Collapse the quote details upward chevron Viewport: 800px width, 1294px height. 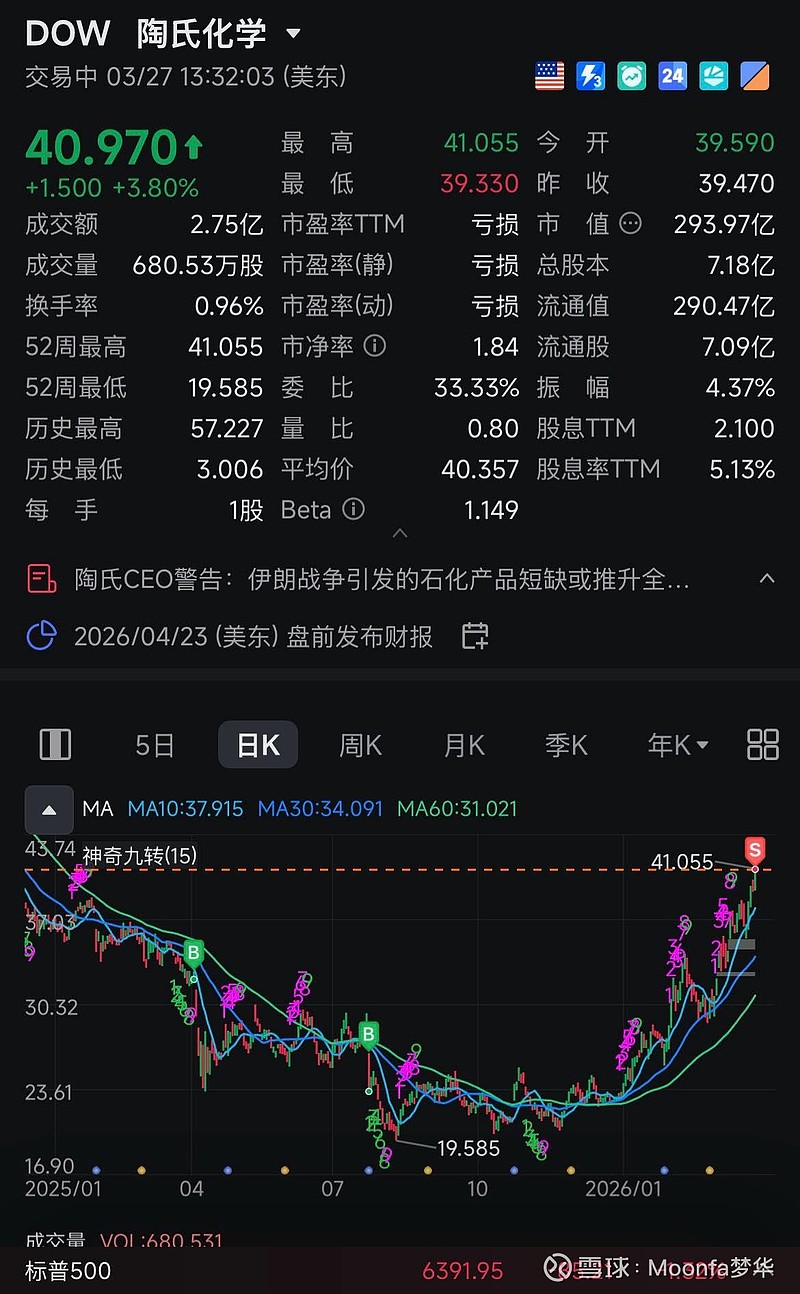click(x=400, y=534)
